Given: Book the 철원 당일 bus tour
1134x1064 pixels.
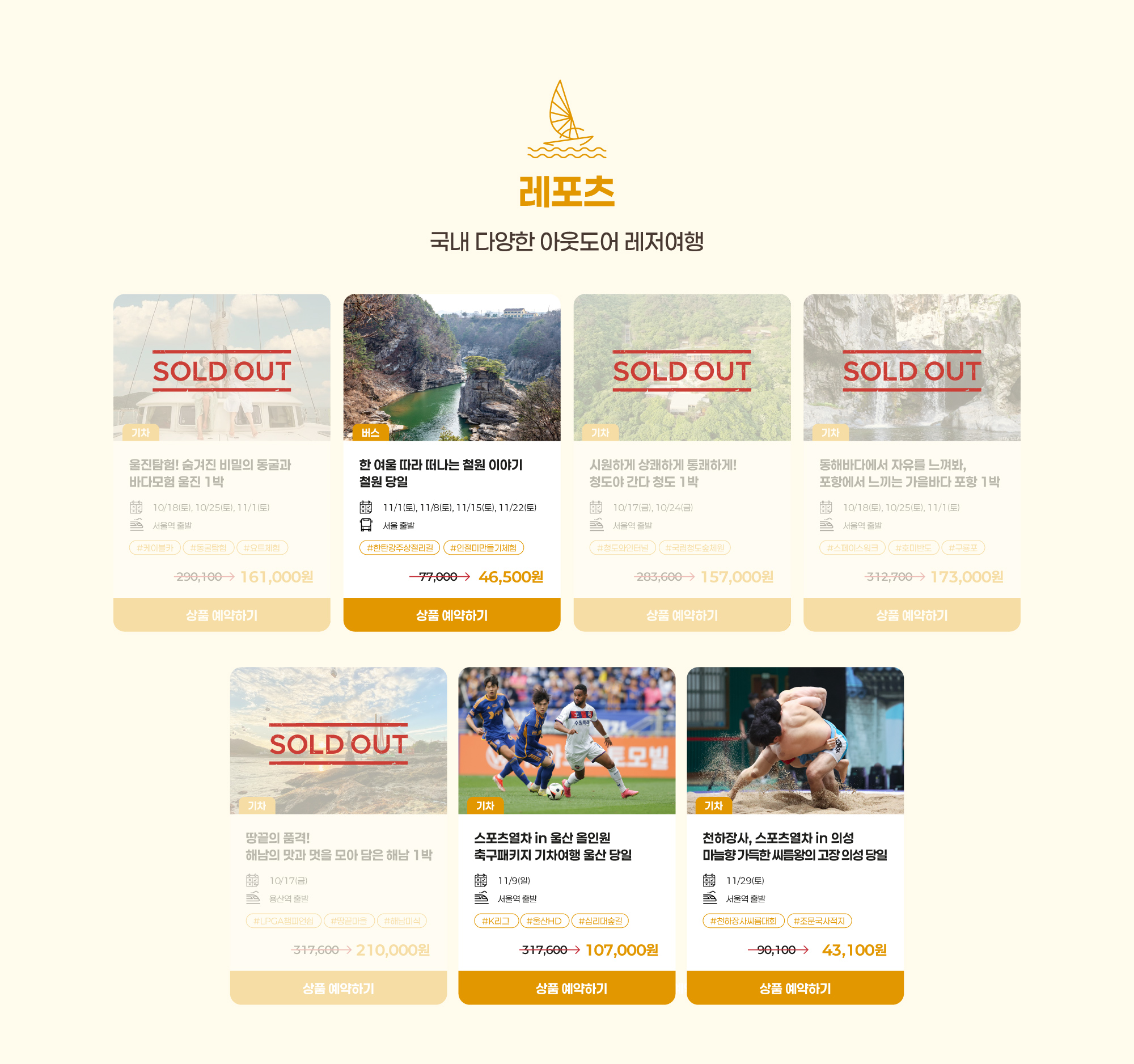Looking at the screenshot, I should [x=451, y=615].
